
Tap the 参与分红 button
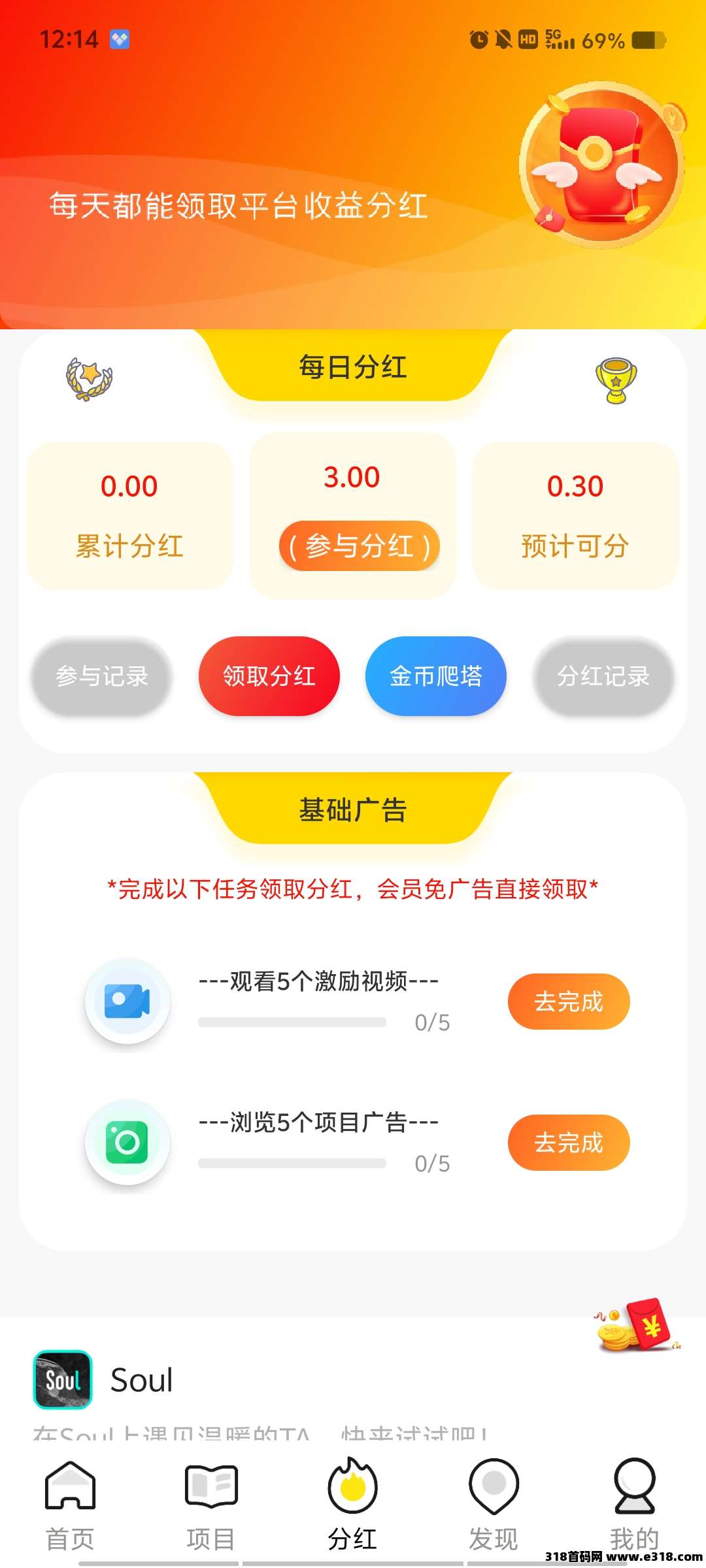(x=359, y=546)
